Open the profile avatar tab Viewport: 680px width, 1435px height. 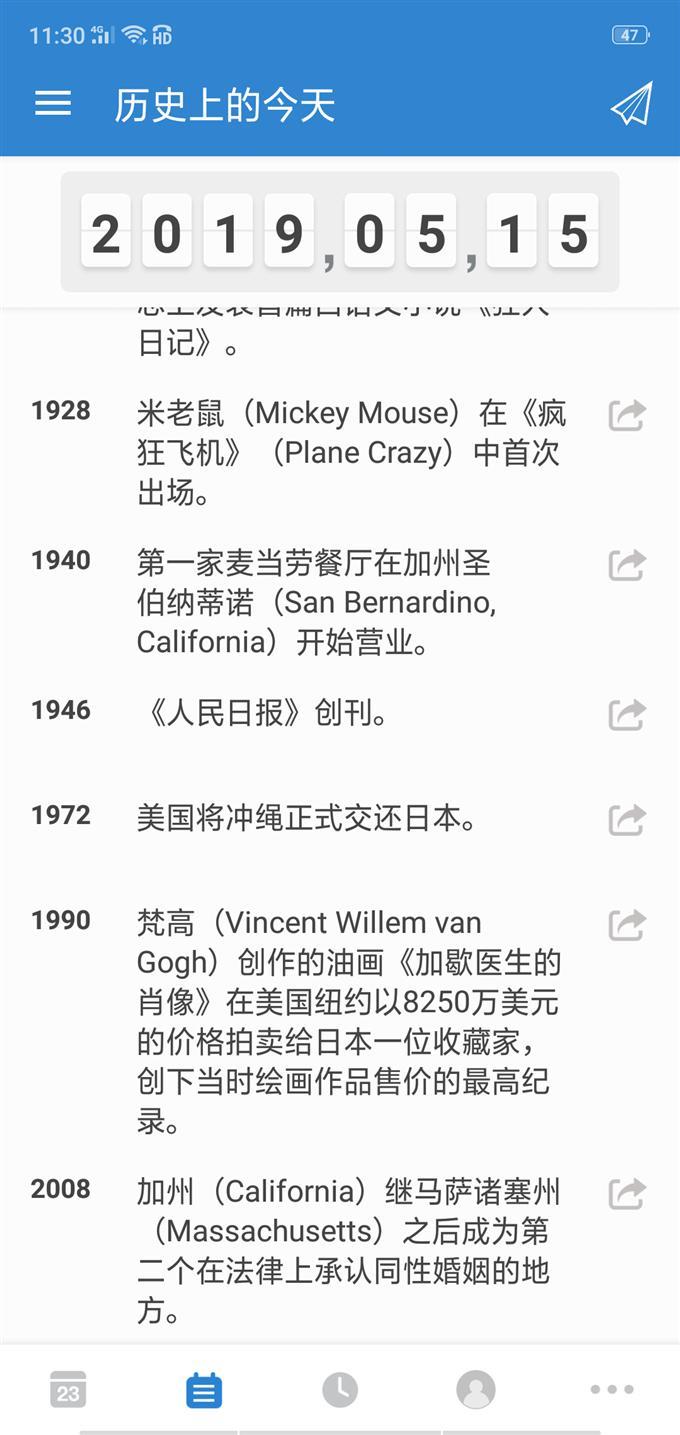(x=475, y=1390)
